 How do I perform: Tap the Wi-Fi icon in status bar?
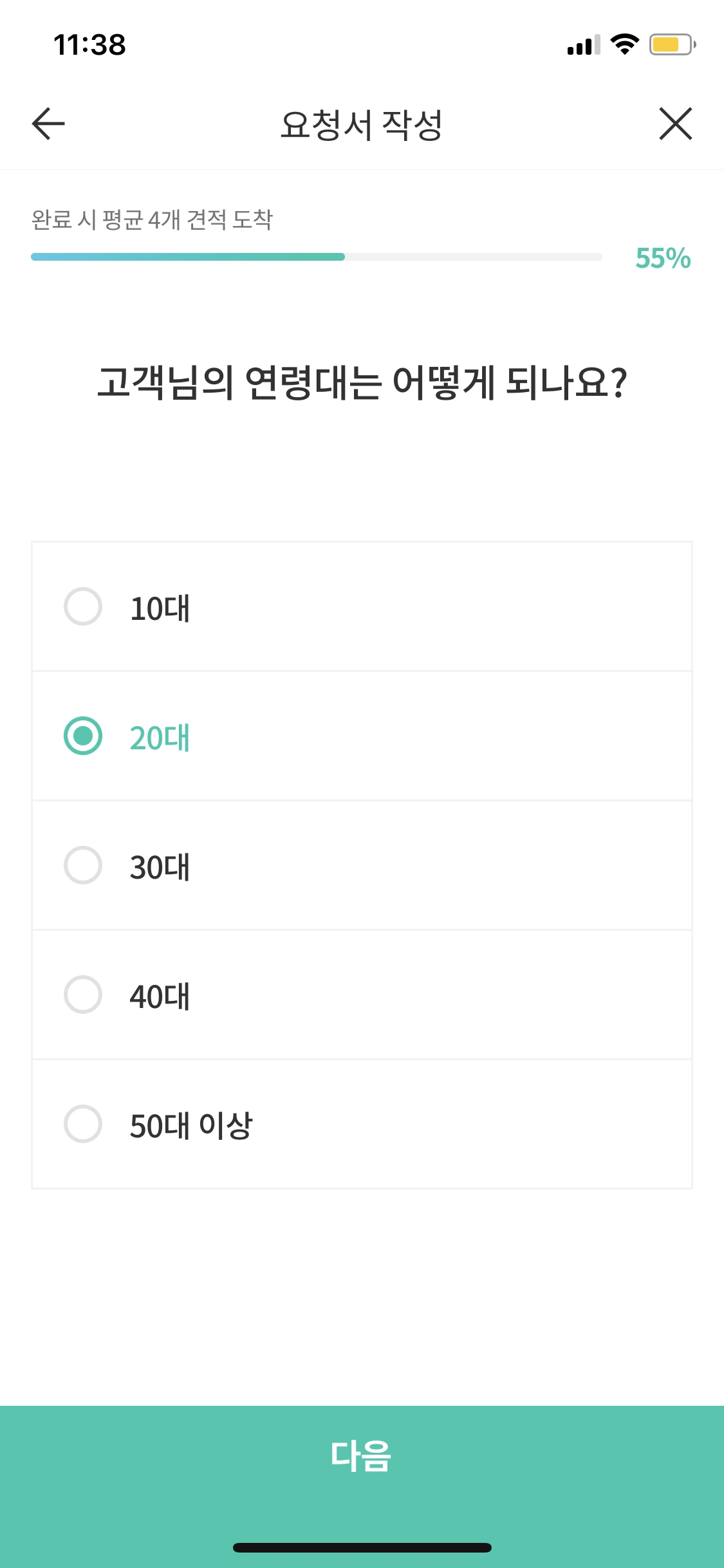pos(623,44)
